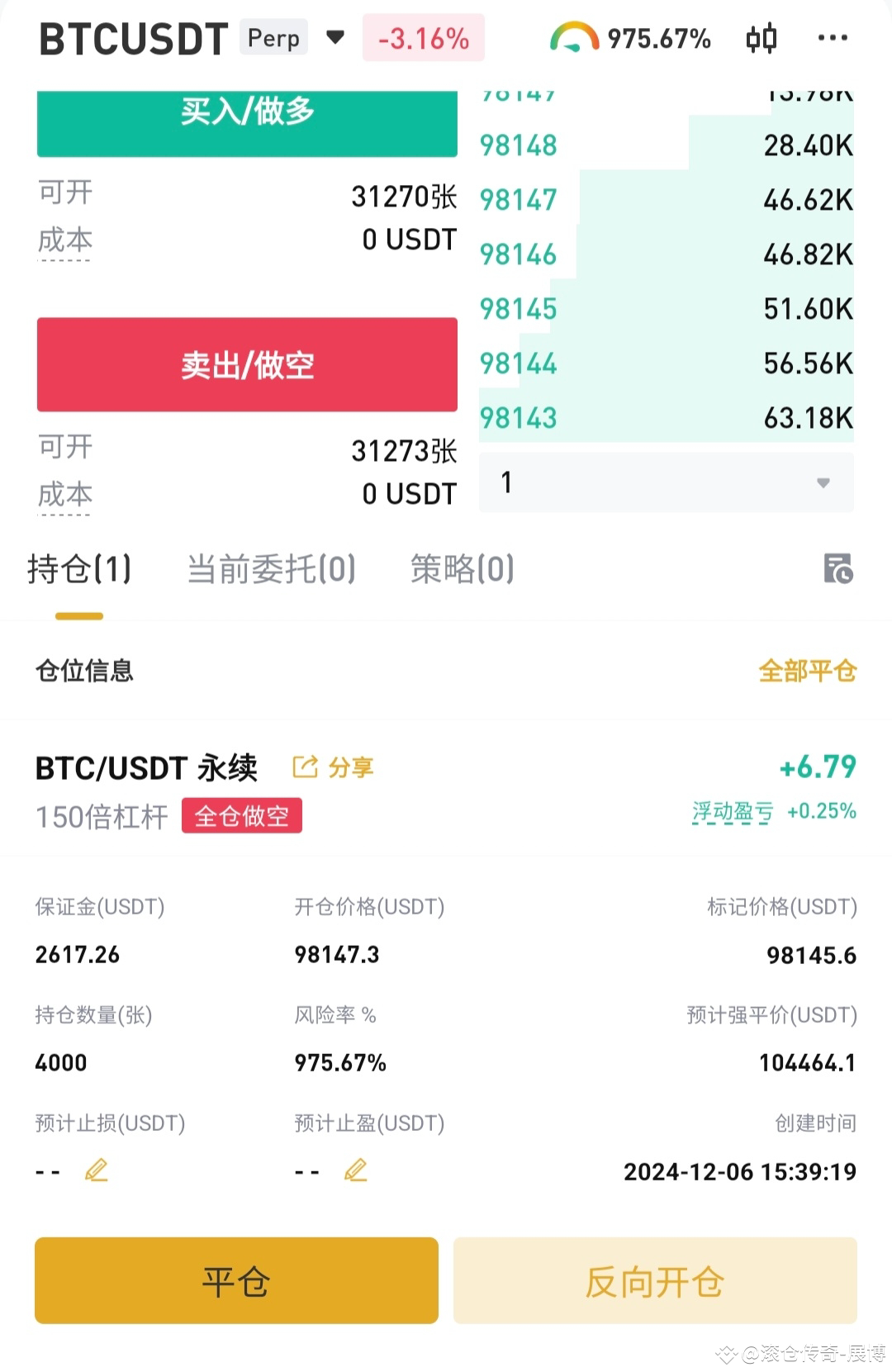The width and height of the screenshot is (892, 1372).
Task: Tap the 卖出/做空 sell short button
Action: [x=247, y=364]
